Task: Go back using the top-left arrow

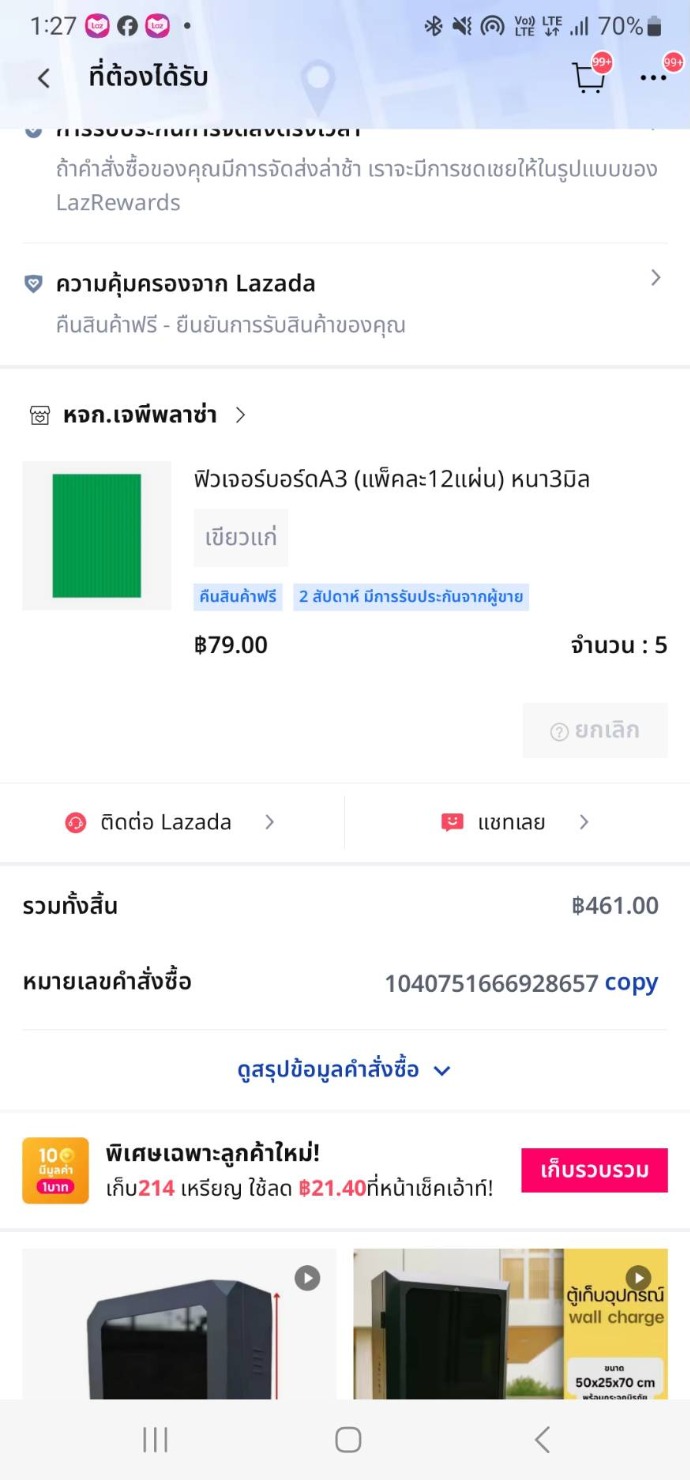Action: pos(43,78)
